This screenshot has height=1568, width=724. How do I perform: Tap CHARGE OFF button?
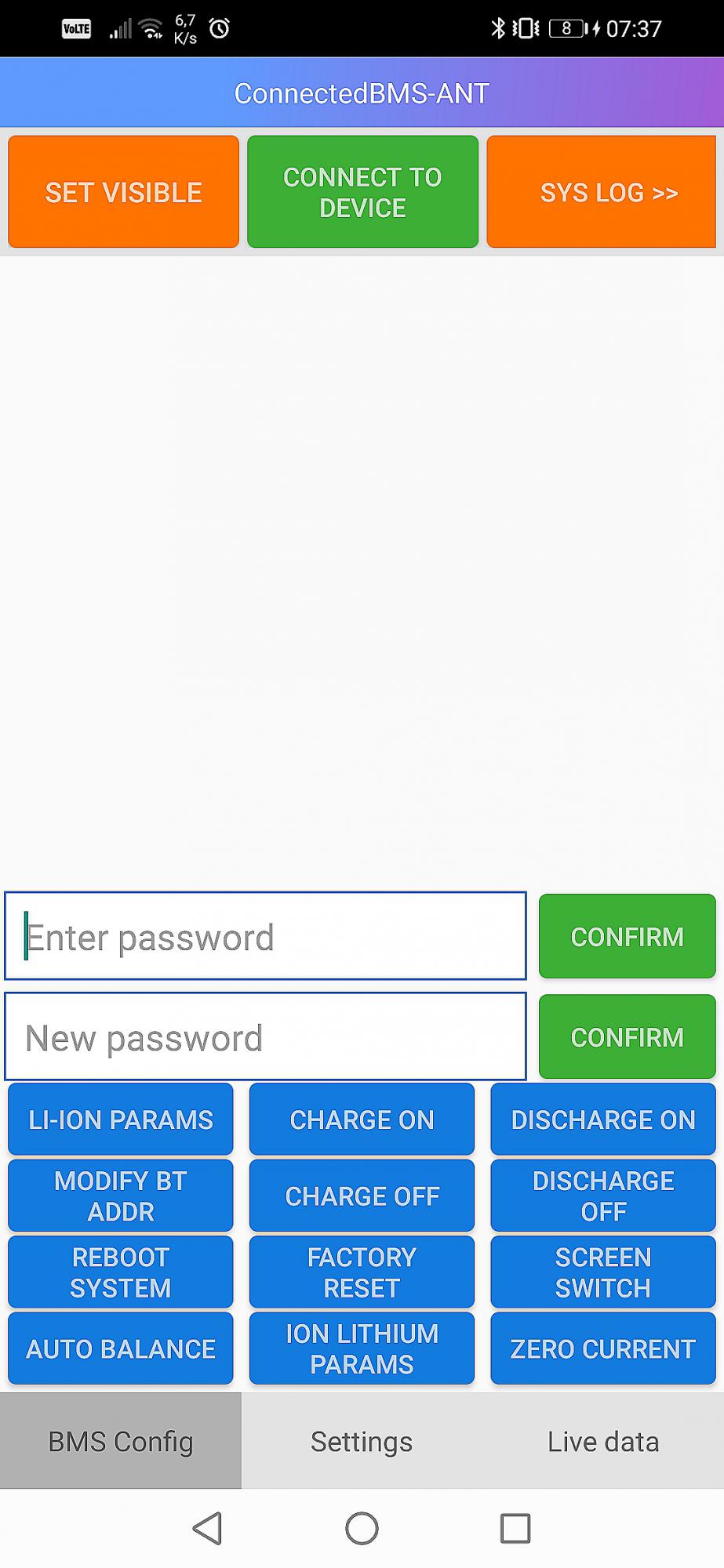(x=362, y=1196)
